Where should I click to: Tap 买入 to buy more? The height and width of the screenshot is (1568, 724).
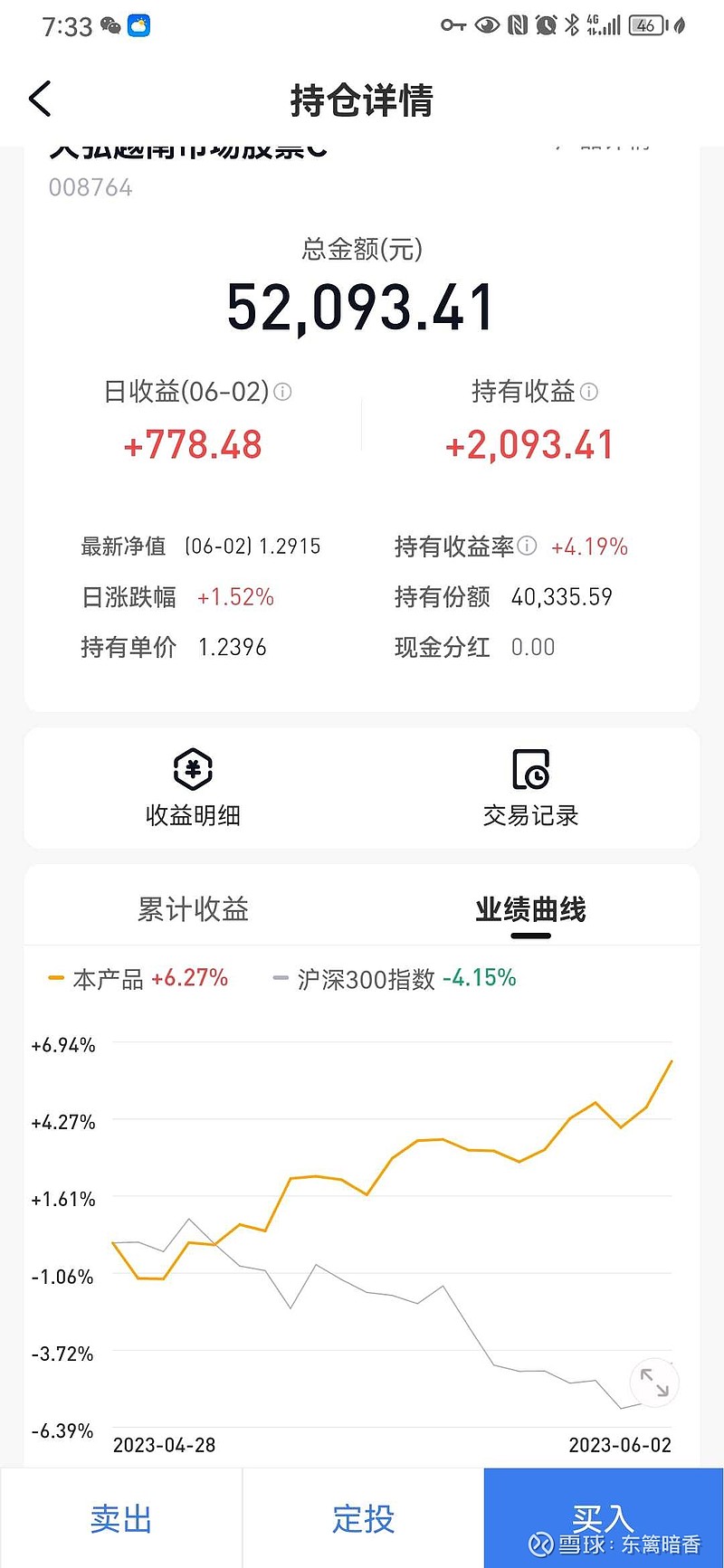tap(604, 1518)
